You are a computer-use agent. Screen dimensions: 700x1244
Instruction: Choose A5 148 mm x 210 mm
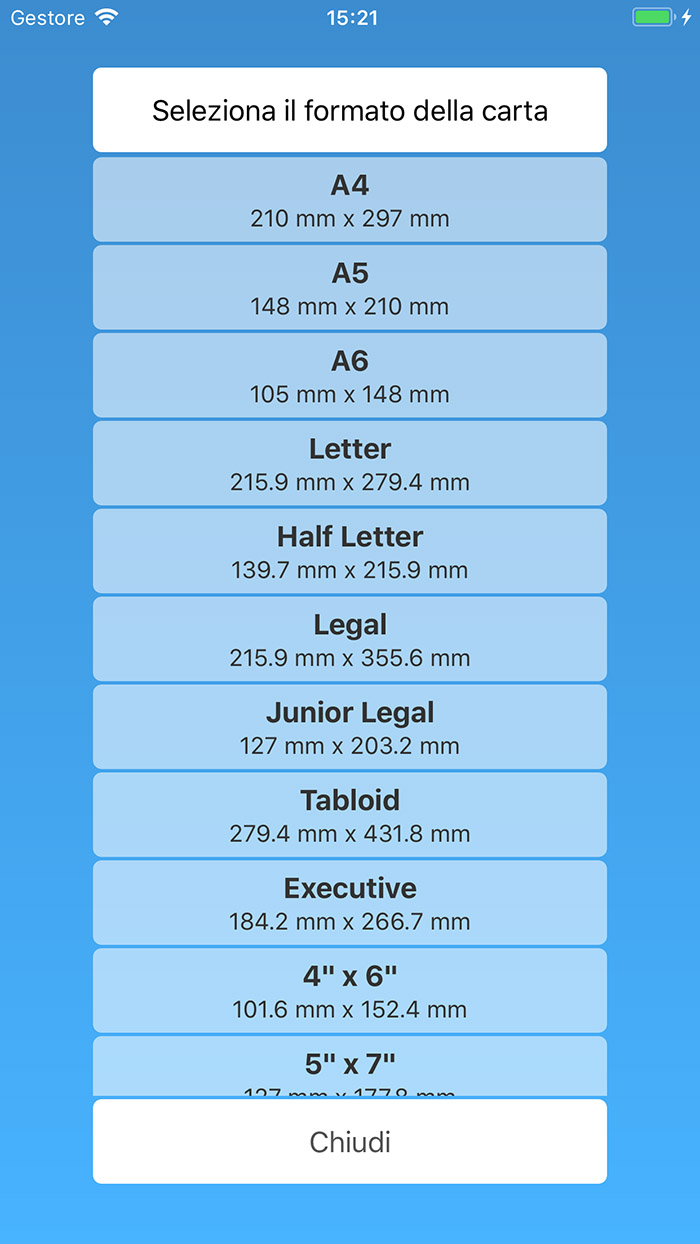pyautogui.click(x=350, y=287)
